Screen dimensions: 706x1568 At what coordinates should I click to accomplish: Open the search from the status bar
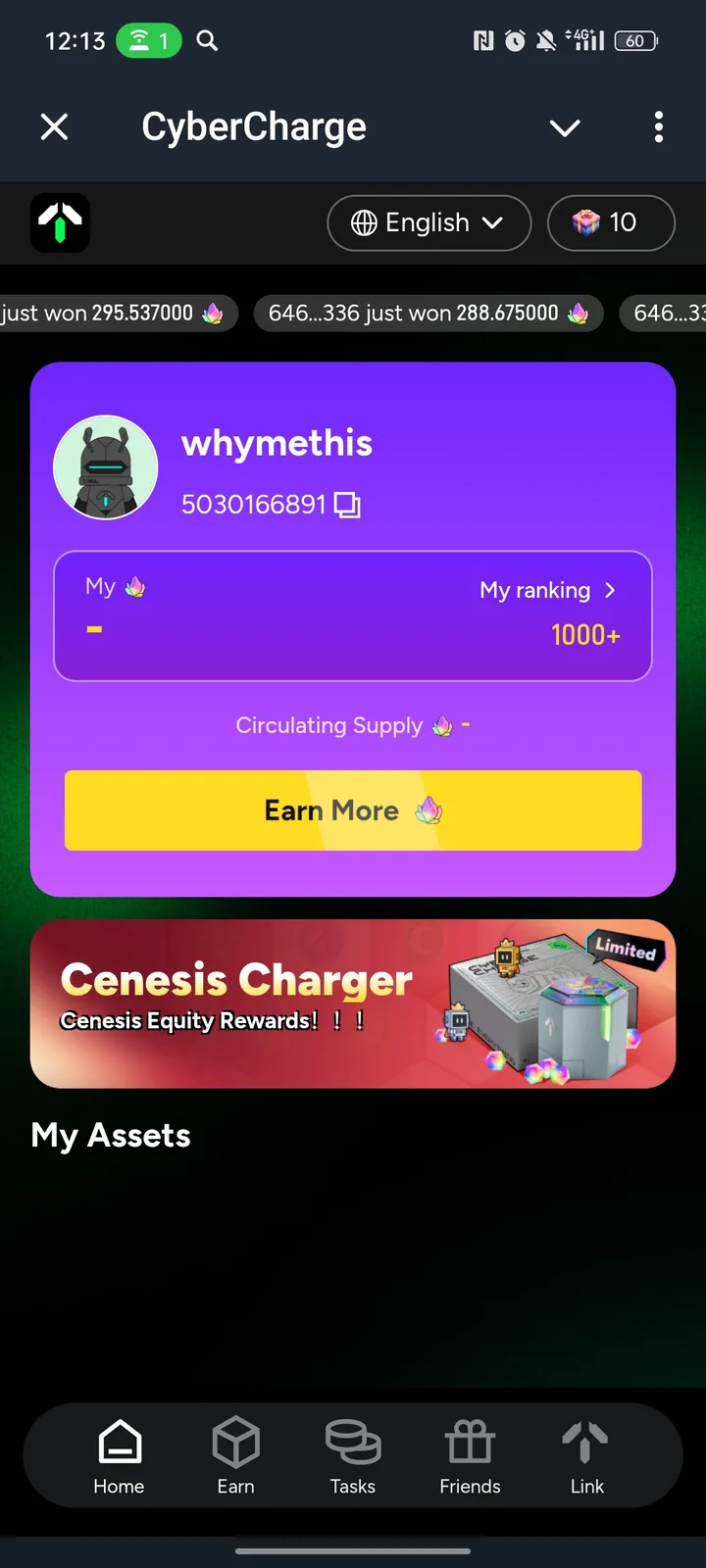point(207,40)
